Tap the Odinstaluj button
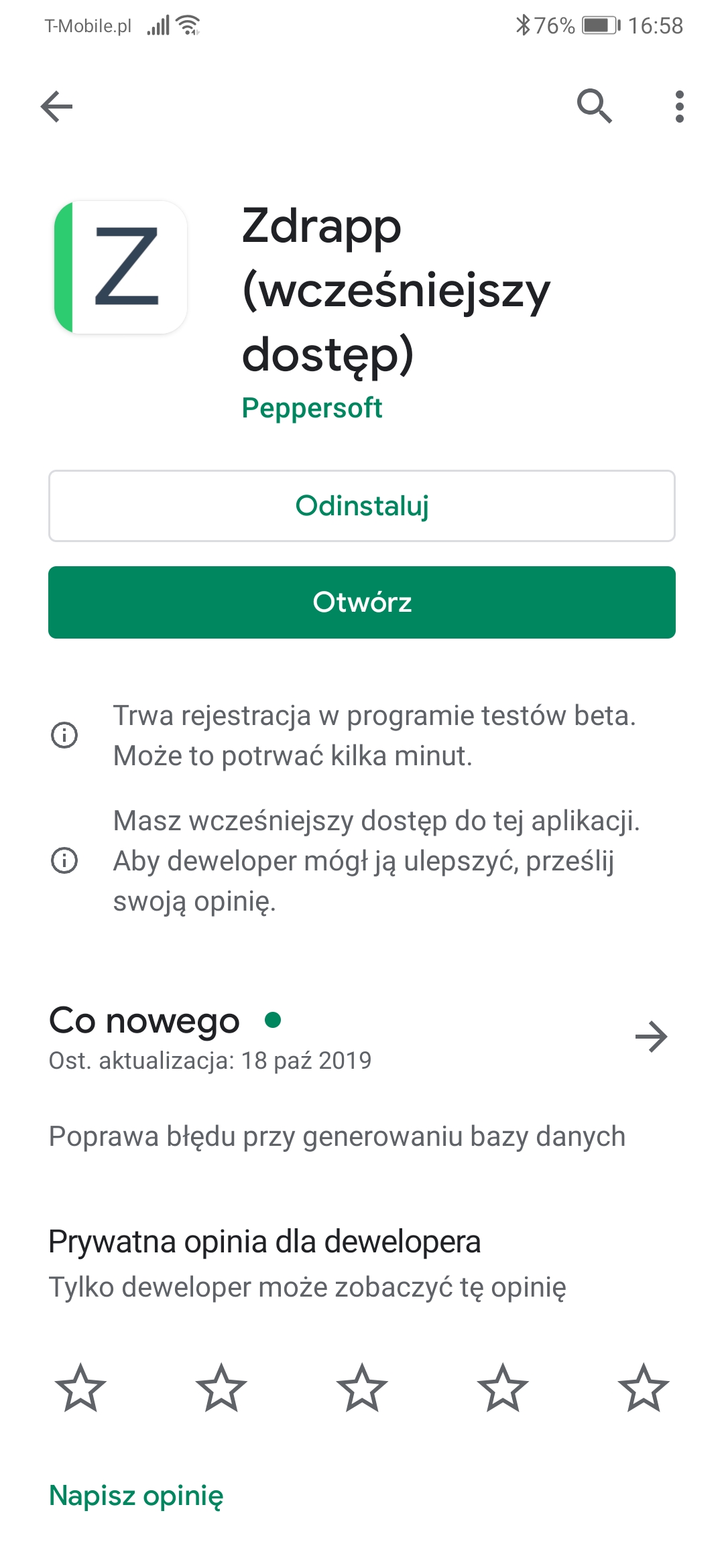Viewport: 724px width, 1568px height. (362, 506)
